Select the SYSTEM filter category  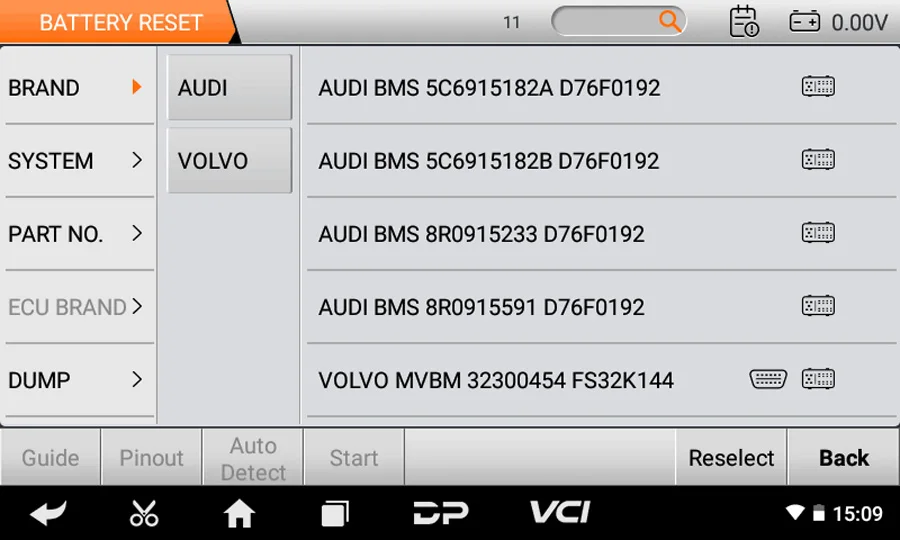point(76,161)
